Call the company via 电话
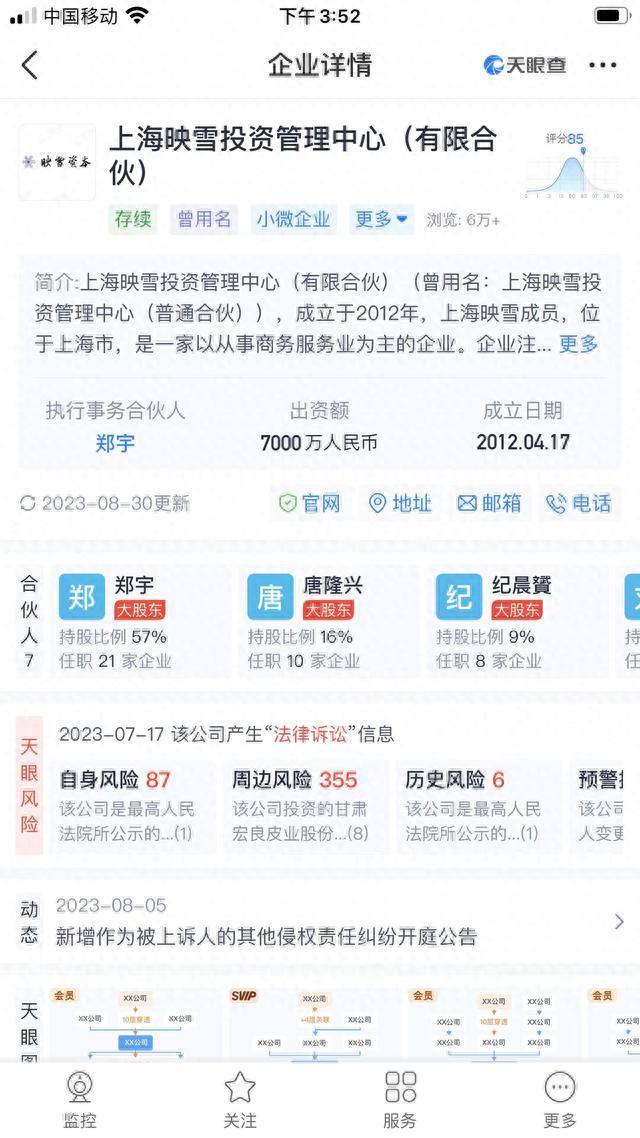The width and height of the screenshot is (640, 1138). [x=578, y=503]
